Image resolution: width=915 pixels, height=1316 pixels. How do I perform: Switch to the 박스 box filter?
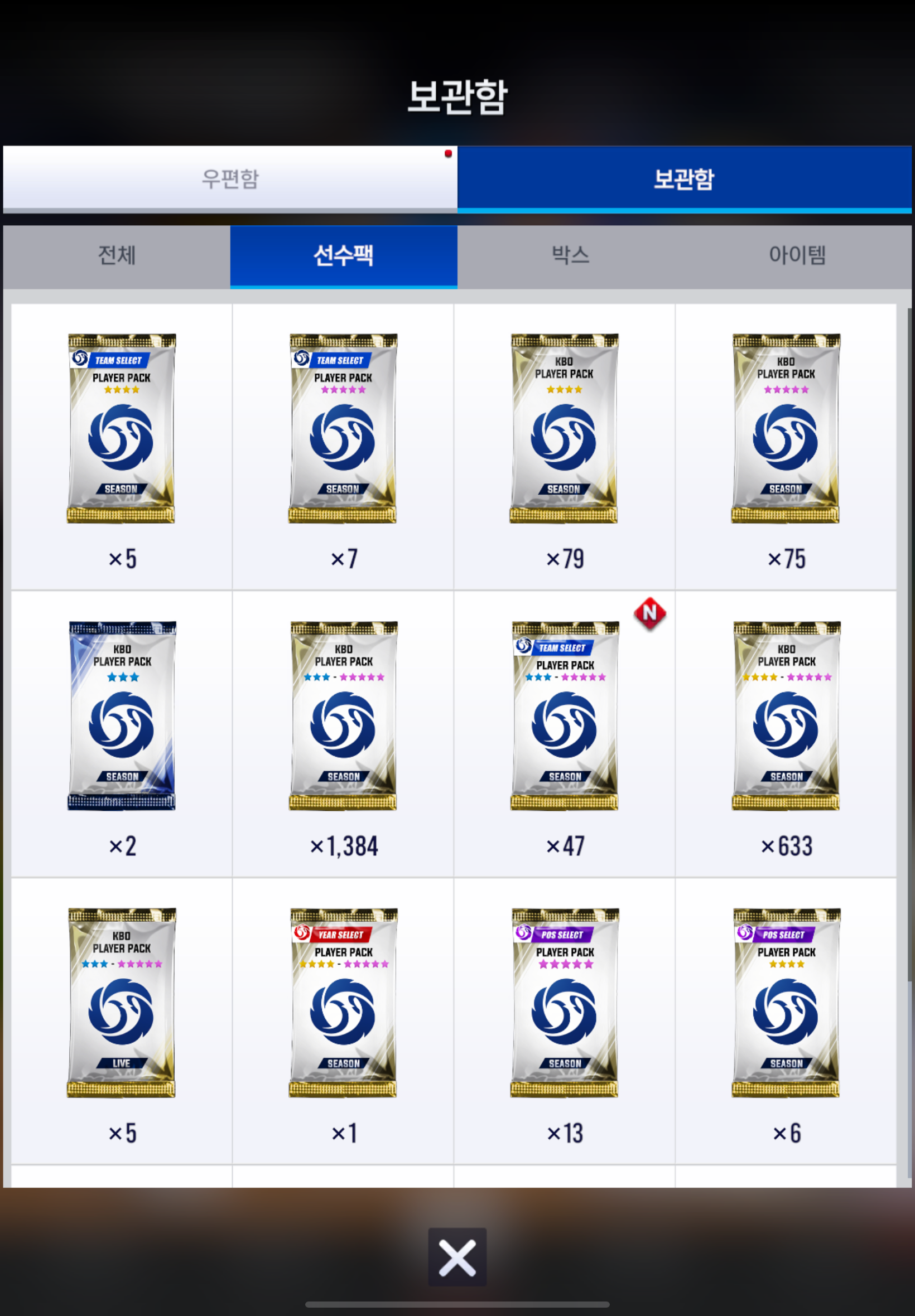(570, 255)
